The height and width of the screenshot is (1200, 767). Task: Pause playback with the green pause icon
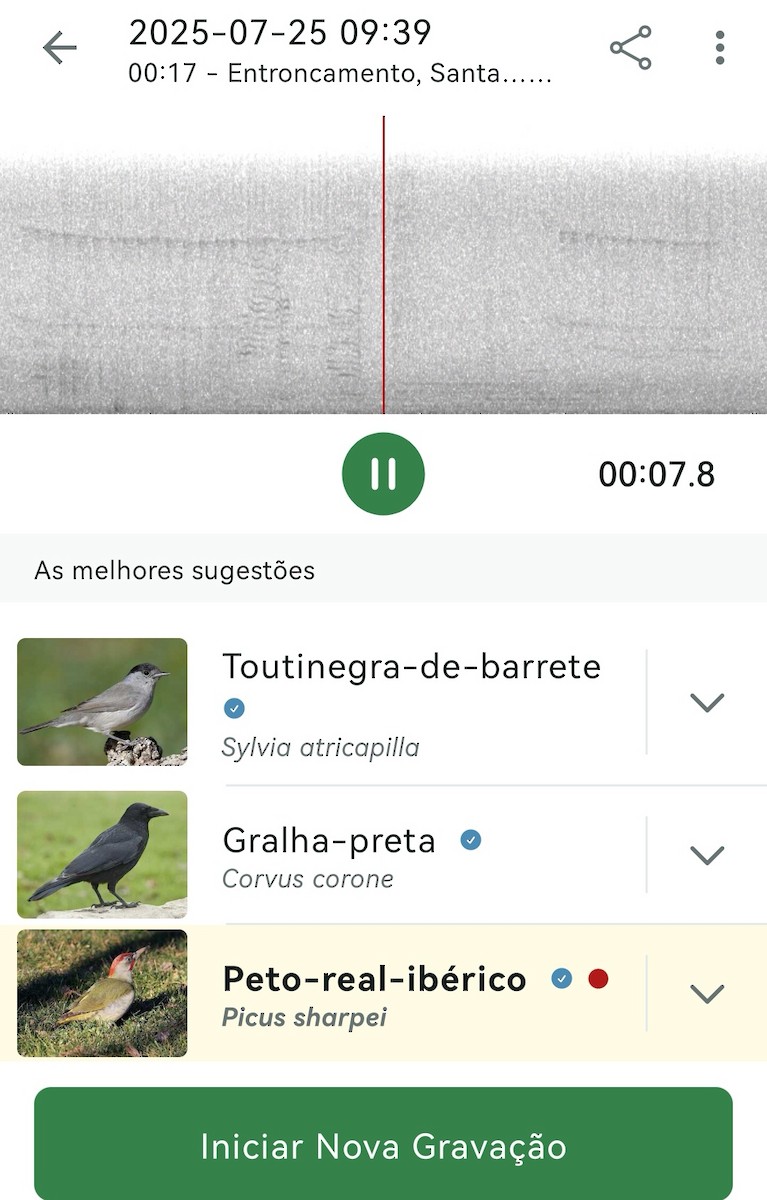pyautogui.click(x=383, y=473)
